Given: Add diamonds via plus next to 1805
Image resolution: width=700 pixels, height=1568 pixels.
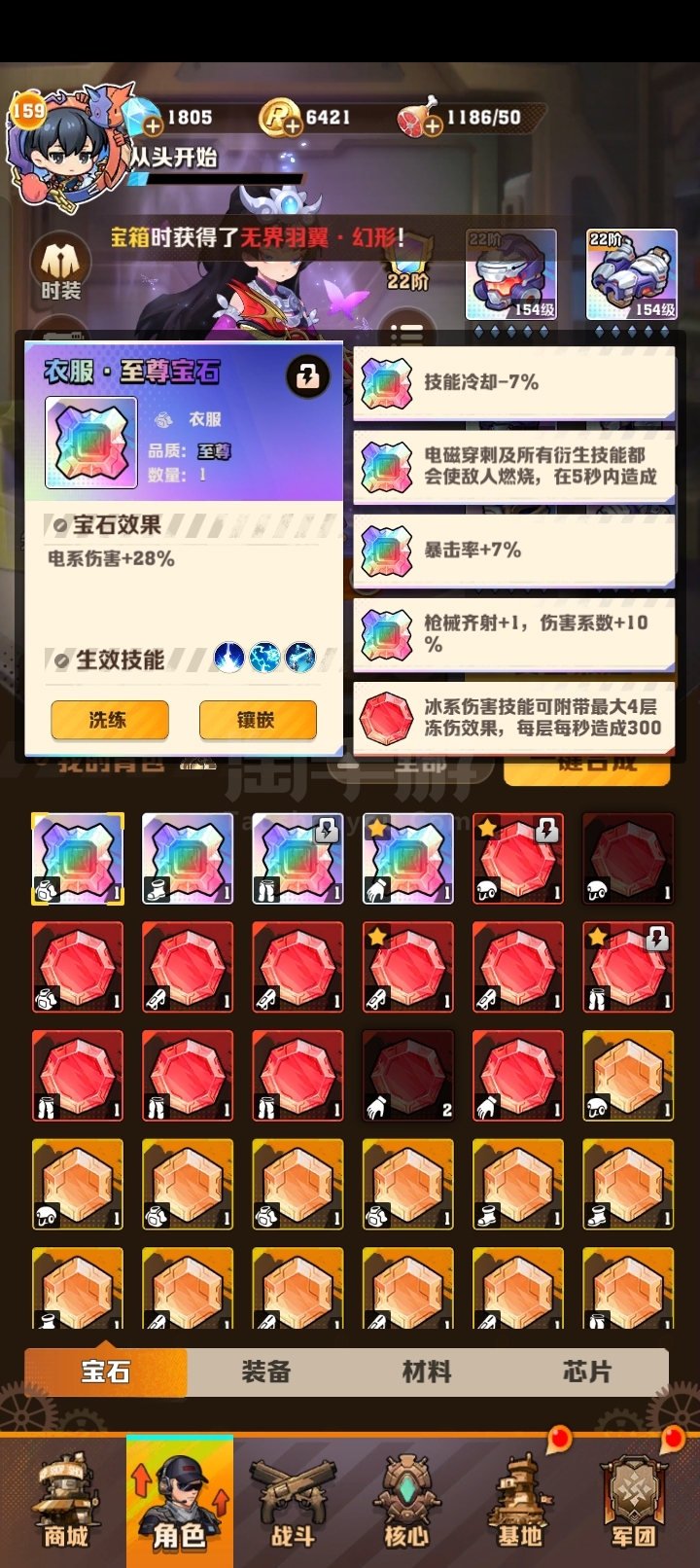Looking at the screenshot, I should tap(153, 125).
